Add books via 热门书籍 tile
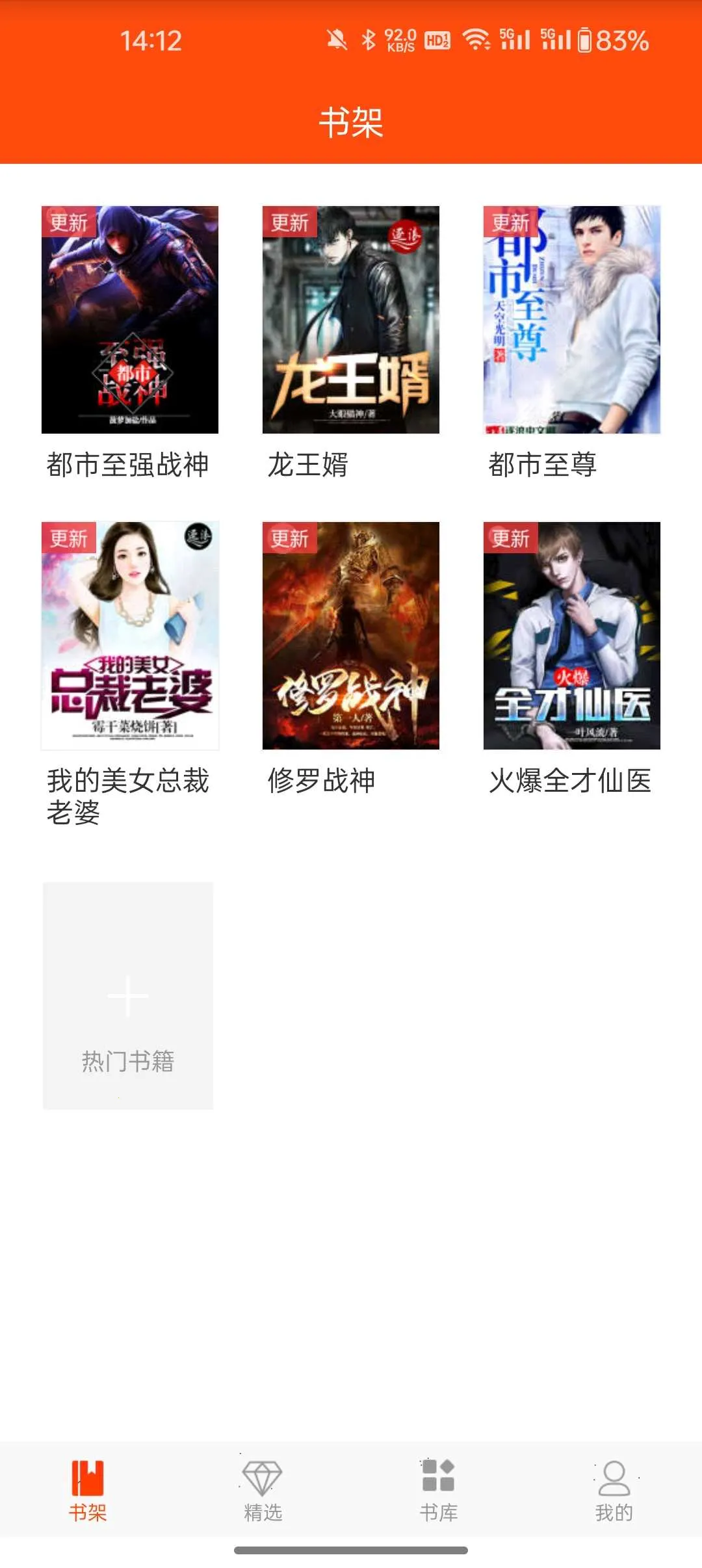 [x=128, y=996]
